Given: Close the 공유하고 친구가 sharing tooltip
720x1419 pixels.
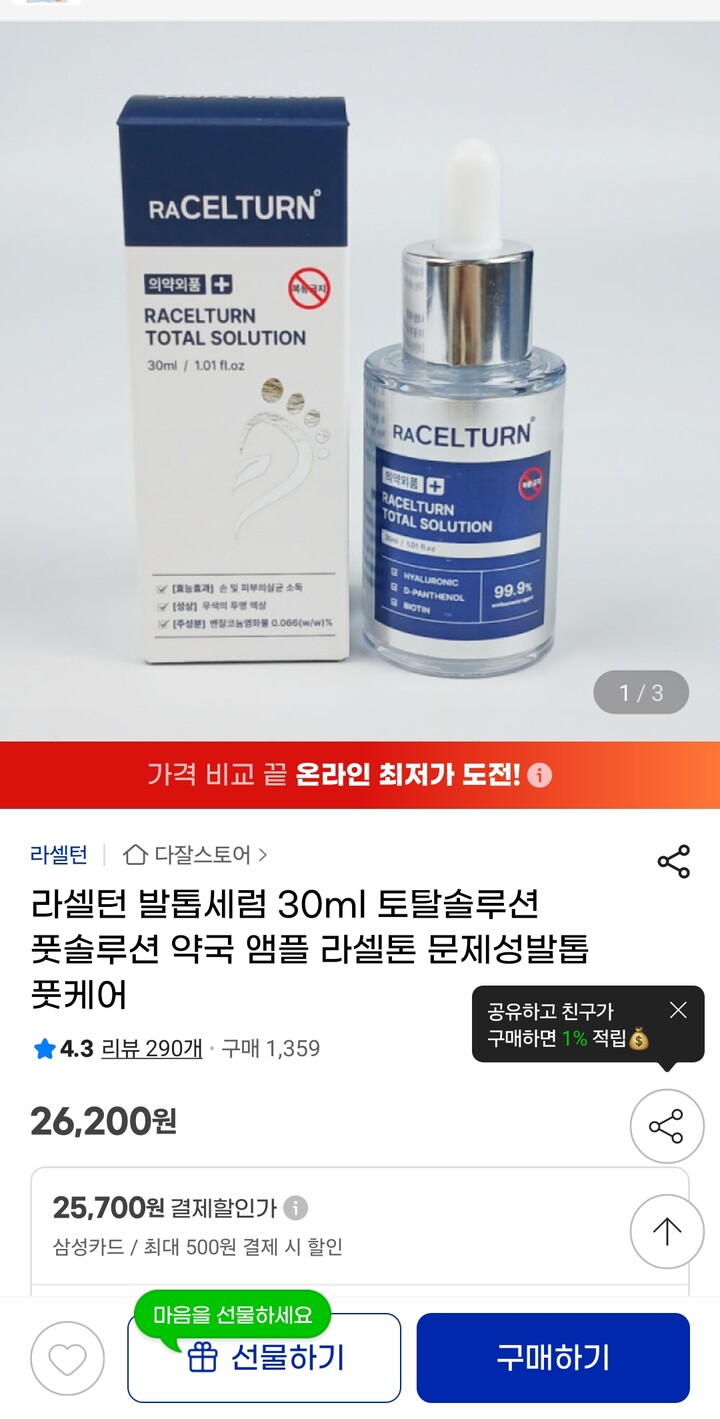Looking at the screenshot, I should pos(678,1010).
